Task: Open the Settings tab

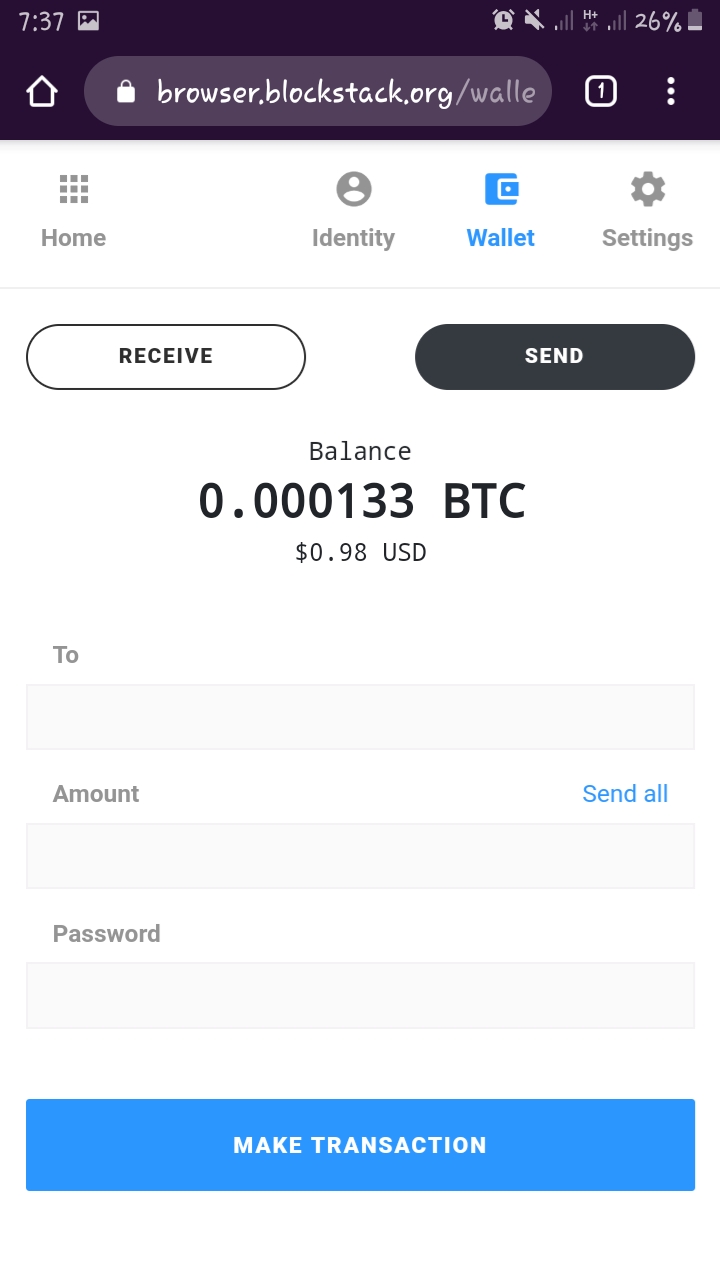Action: (x=647, y=211)
